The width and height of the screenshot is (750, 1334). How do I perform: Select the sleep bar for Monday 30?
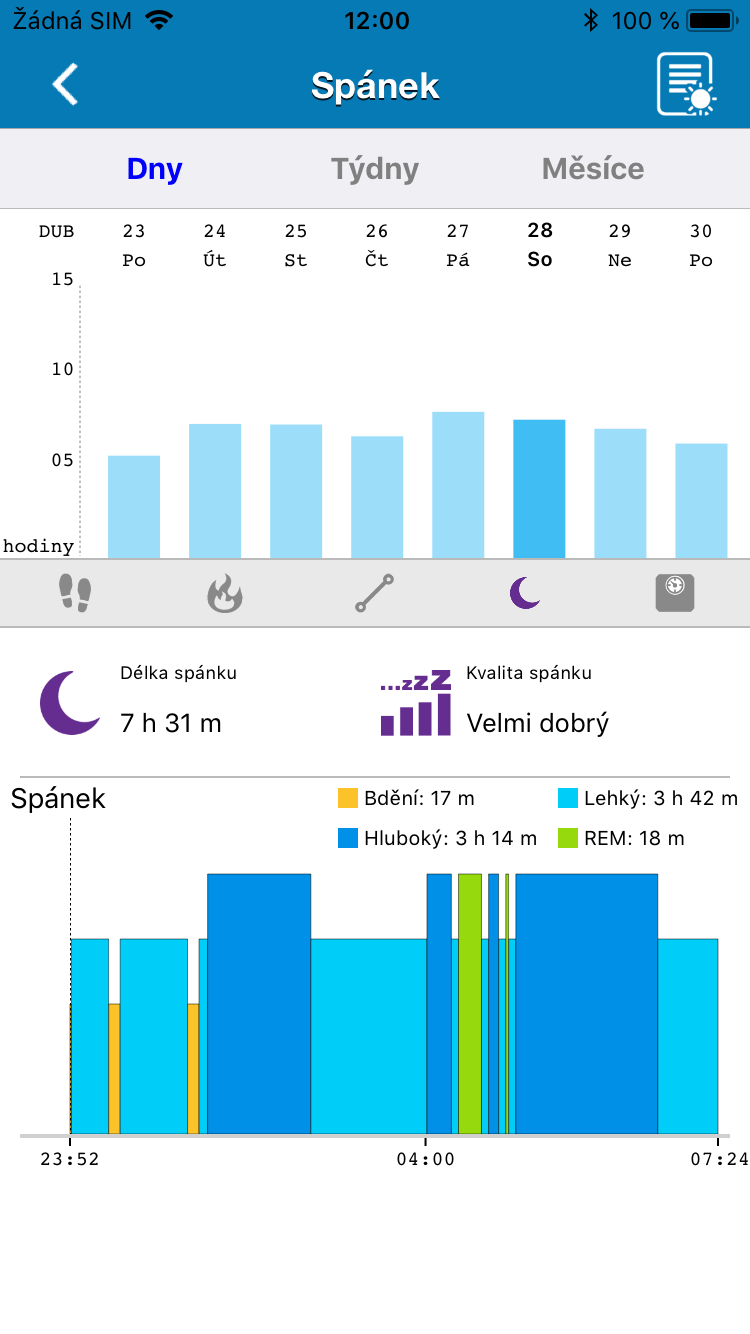point(701,501)
